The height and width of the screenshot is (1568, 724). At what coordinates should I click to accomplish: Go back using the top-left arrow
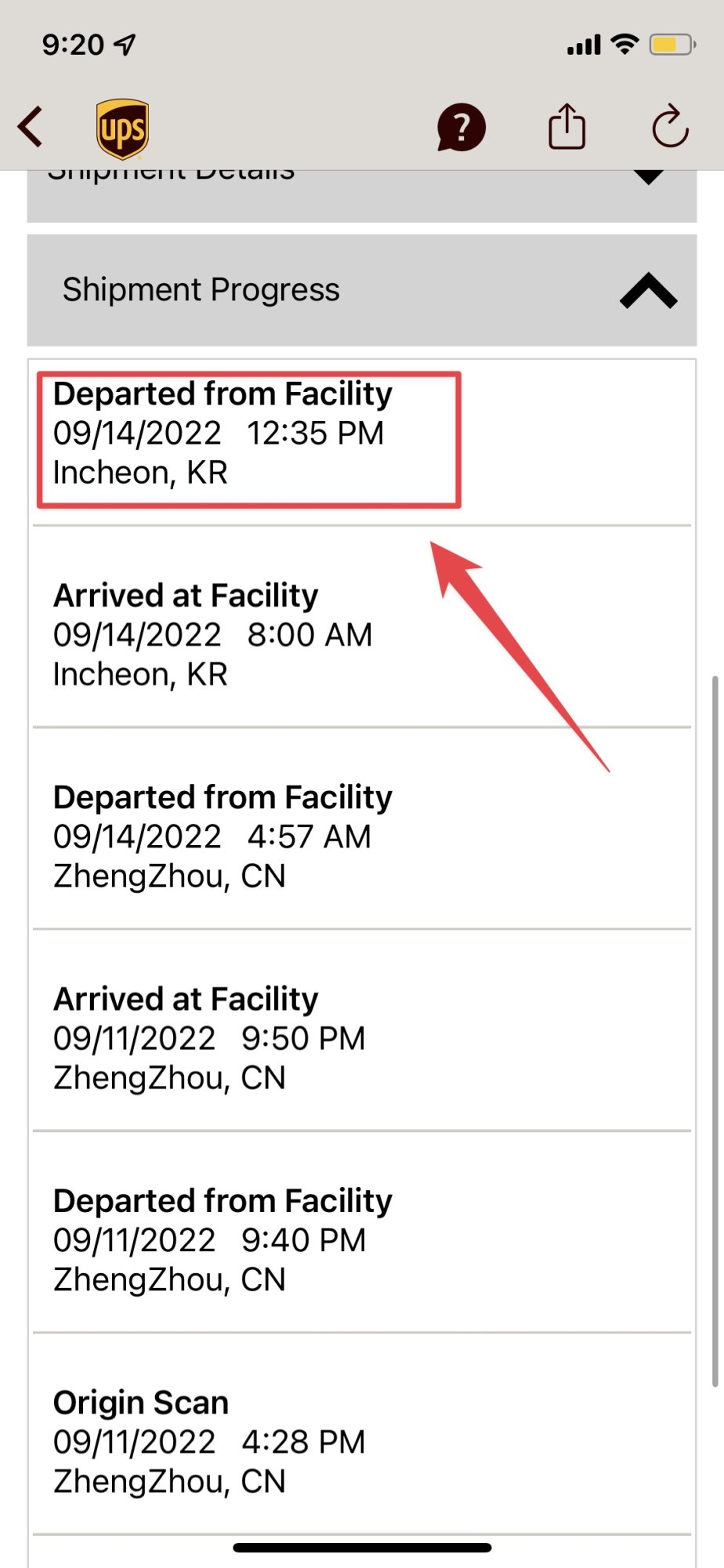point(31,127)
